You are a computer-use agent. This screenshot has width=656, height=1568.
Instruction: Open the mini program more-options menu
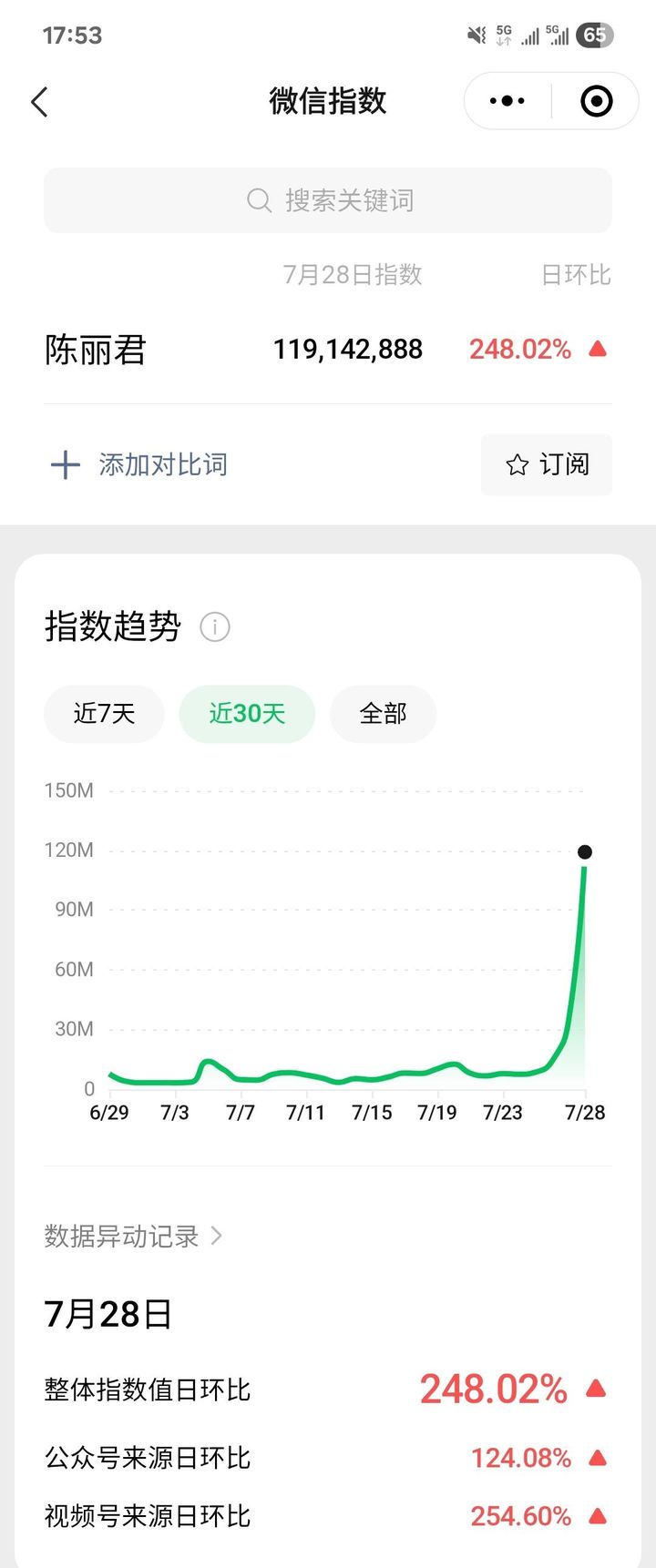click(x=507, y=101)
